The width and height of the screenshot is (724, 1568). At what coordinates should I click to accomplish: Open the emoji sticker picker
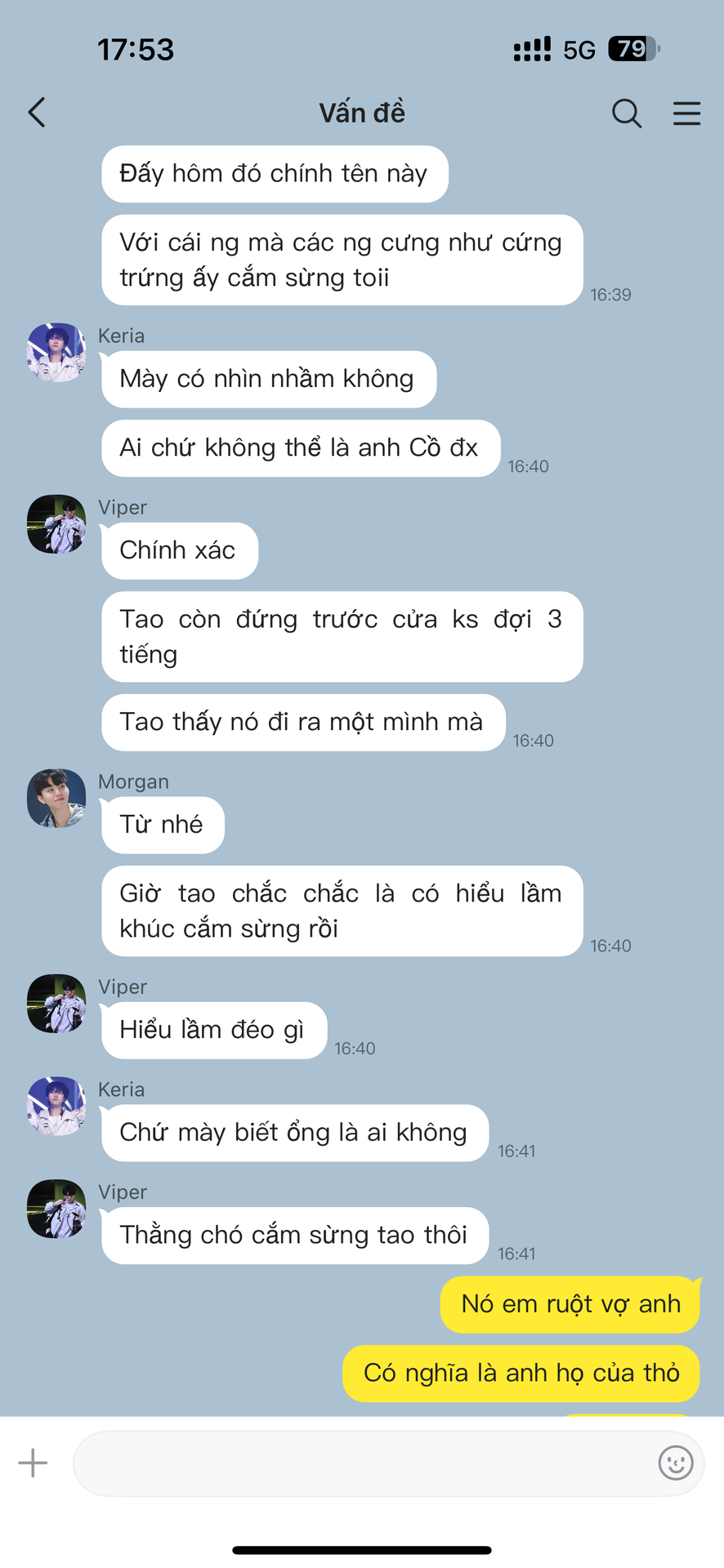coord(676,1463)
